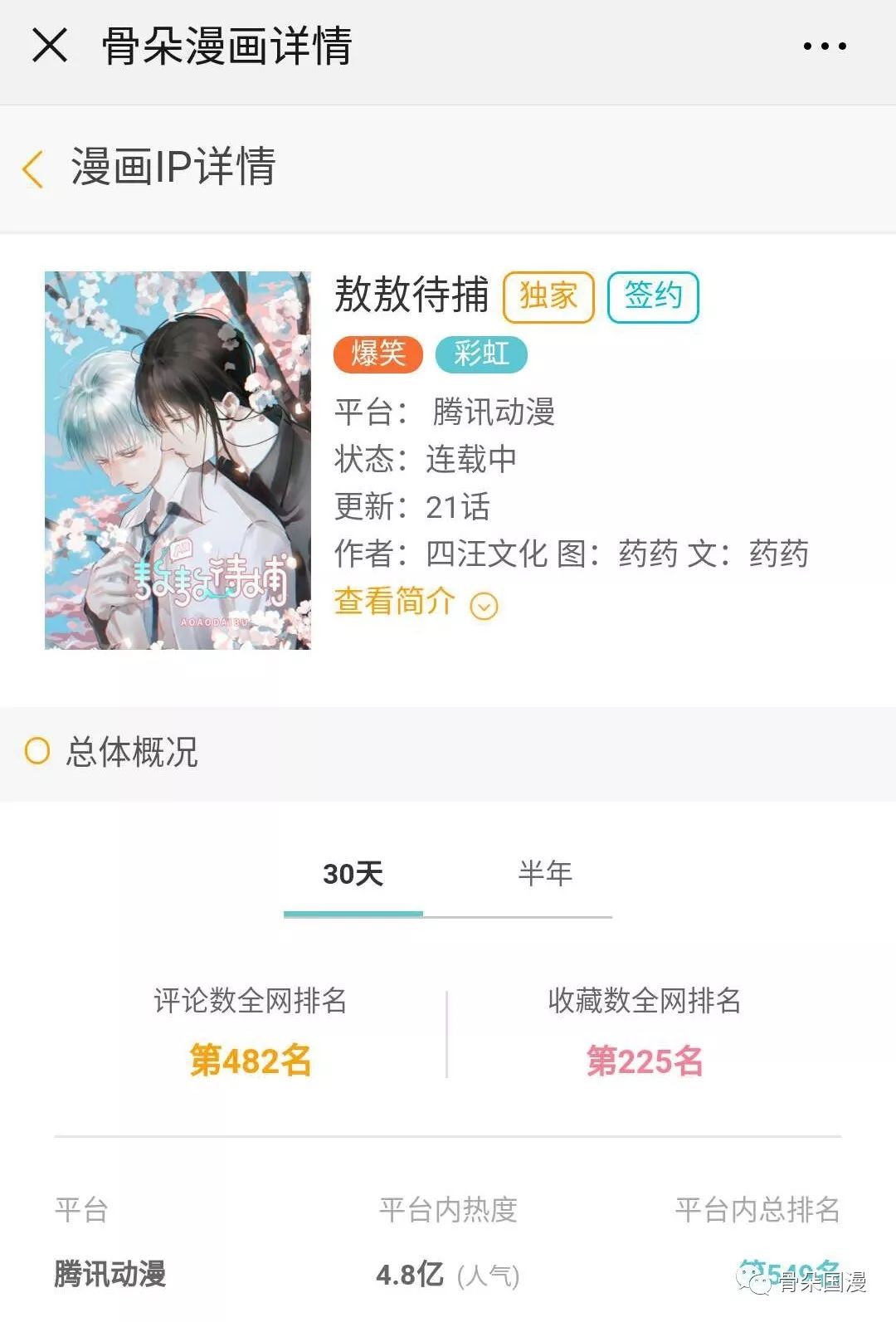Select the 30天 statistics tab
Image resolution: width=896 pixels, height=1322 pixels.
(351, 874)
